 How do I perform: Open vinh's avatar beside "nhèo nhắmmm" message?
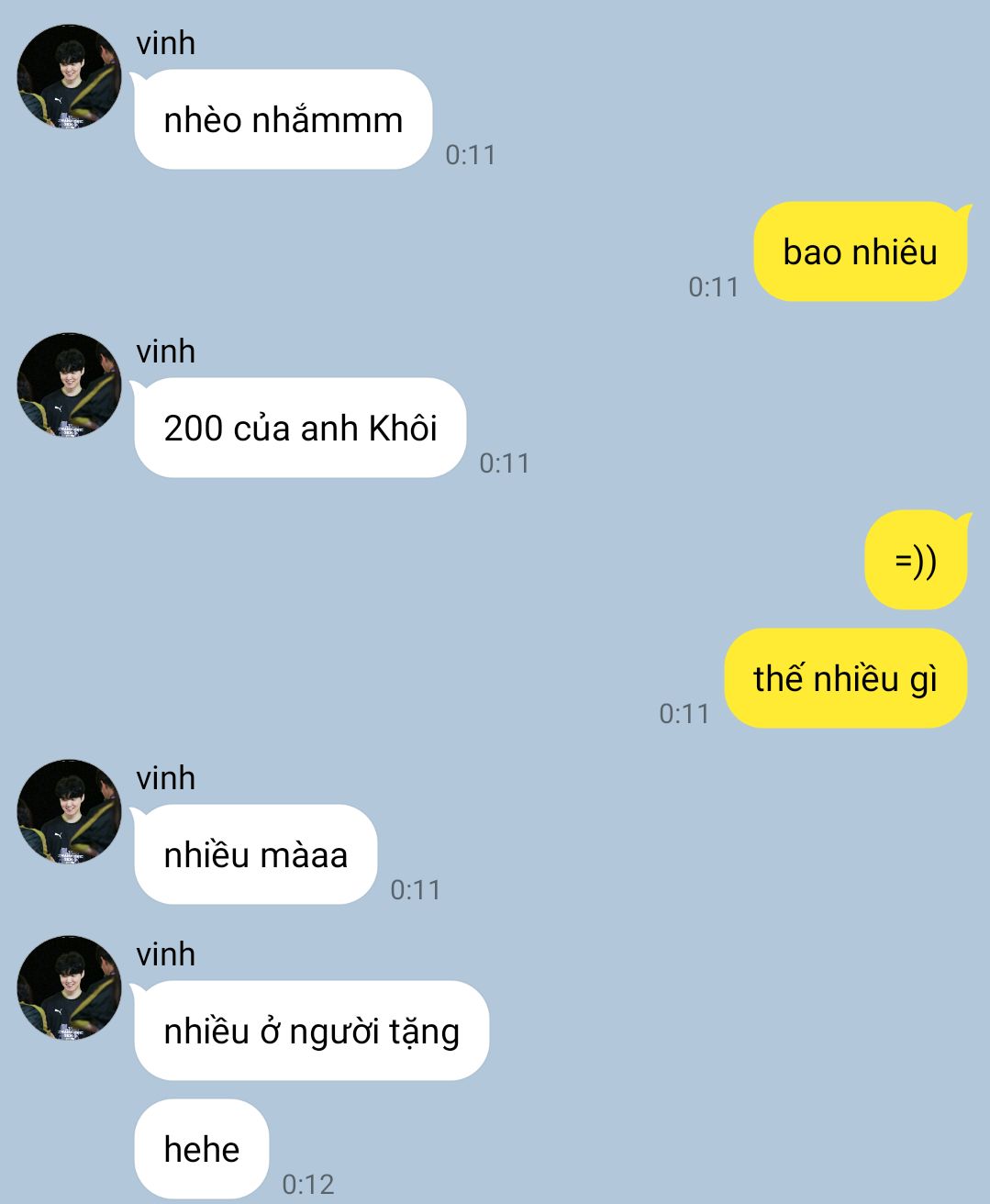click(70, 76)
